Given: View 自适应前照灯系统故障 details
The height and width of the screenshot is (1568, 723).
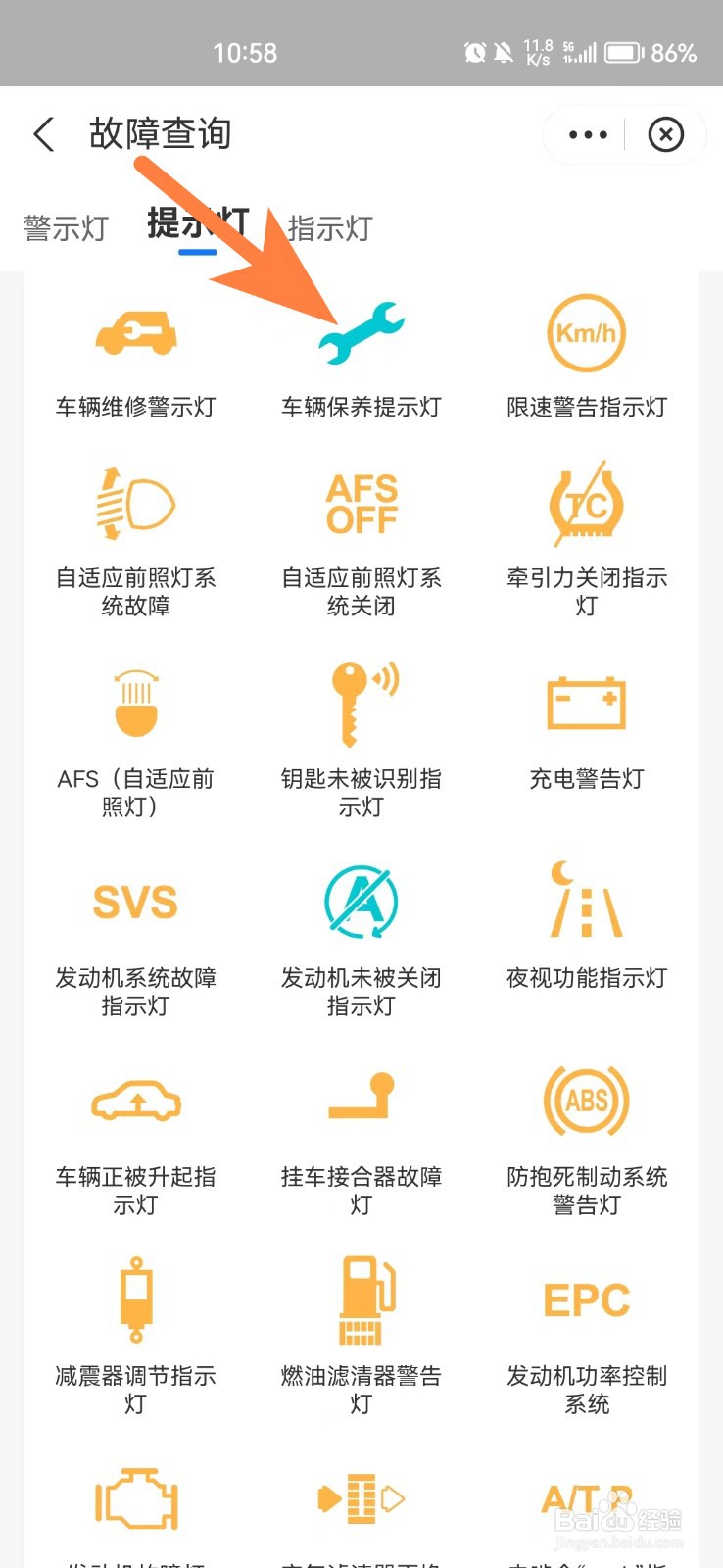Looking at the screenshot, I should point(136,543).
